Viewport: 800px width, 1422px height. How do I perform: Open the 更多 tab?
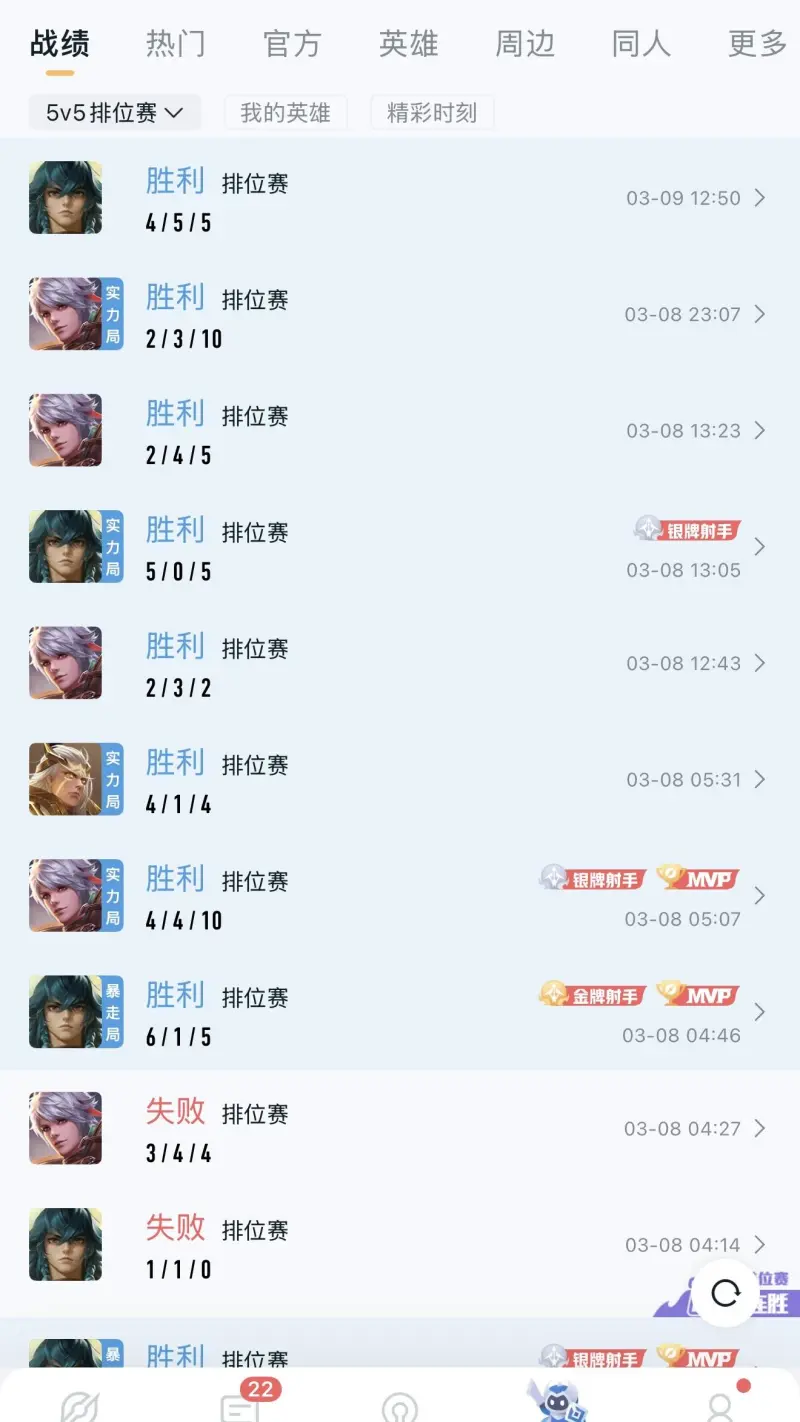pos(757,44)
